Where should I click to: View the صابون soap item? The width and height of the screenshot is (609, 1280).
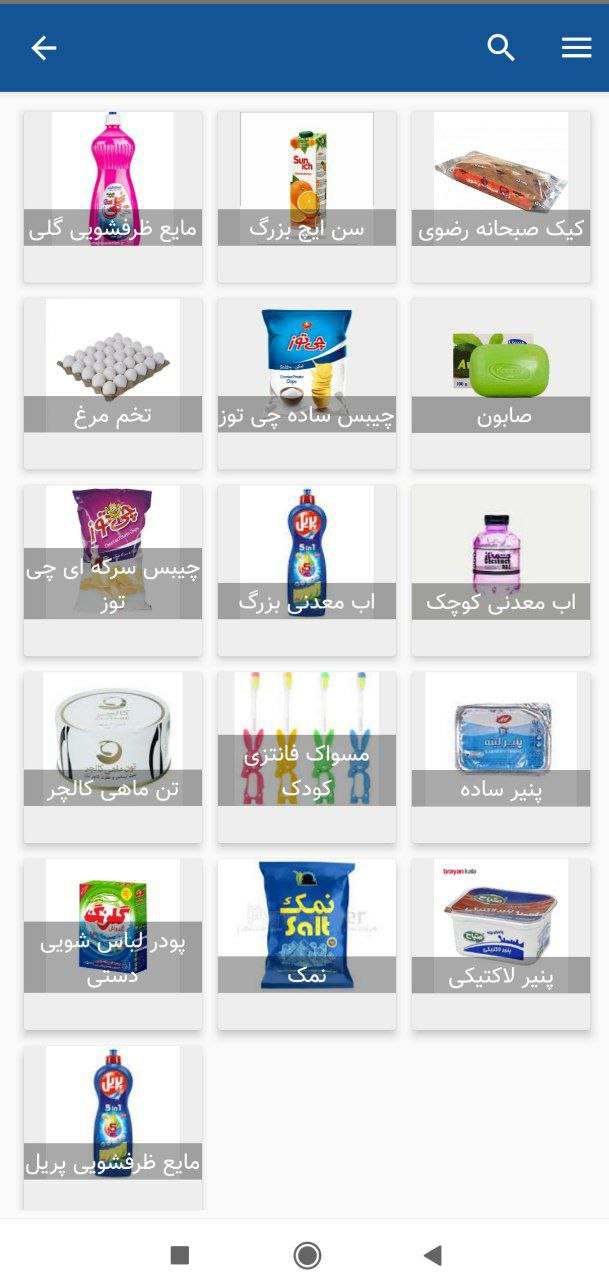click(x=500, y=382)
